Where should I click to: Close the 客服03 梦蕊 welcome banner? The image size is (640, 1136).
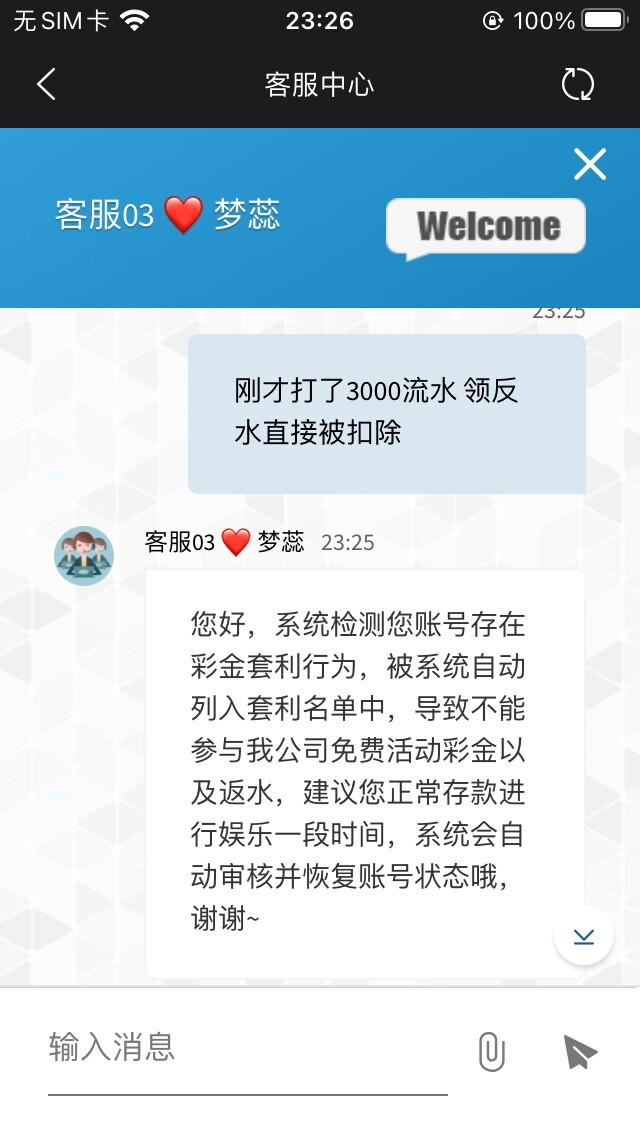(590, 164)
